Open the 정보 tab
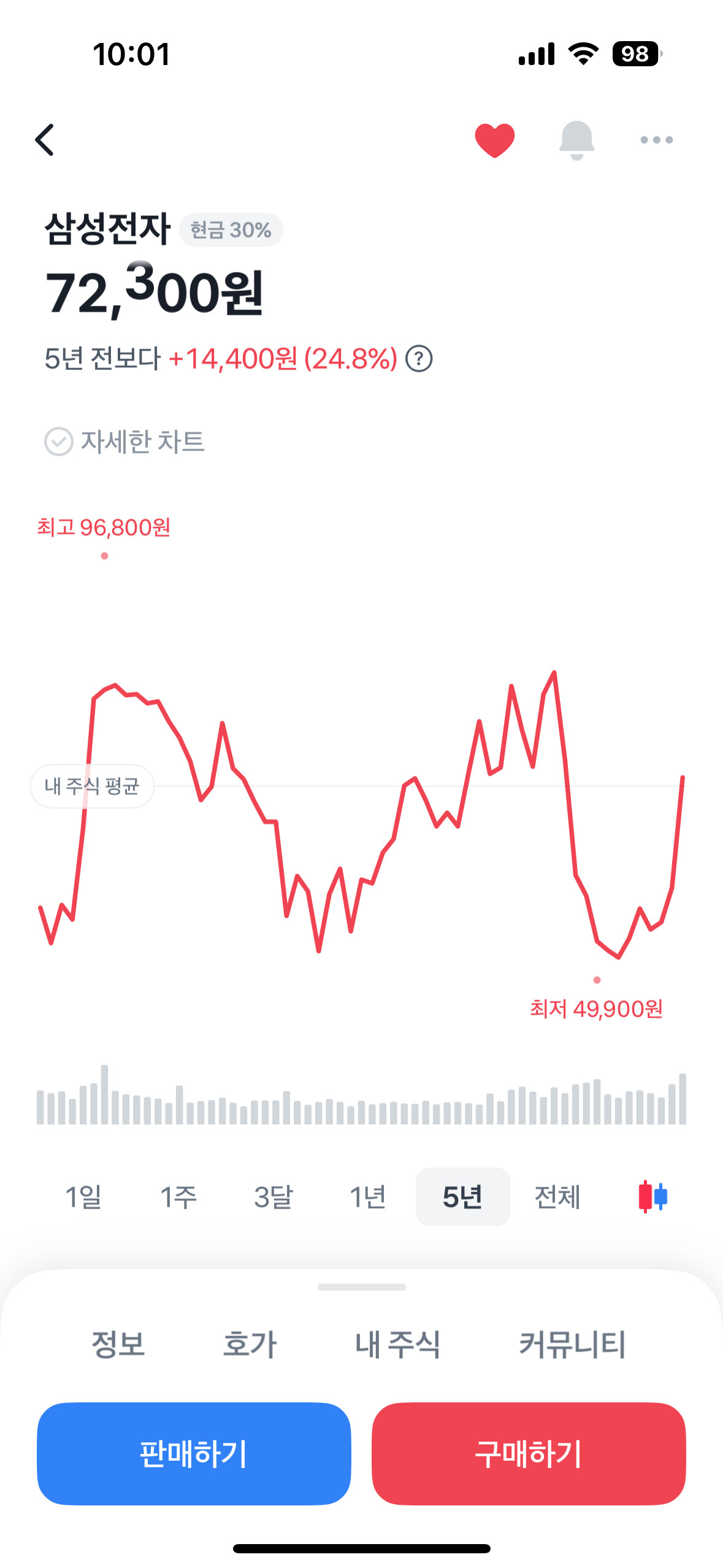This screenshot has height=1568, width=723. tap(118, 1344)
